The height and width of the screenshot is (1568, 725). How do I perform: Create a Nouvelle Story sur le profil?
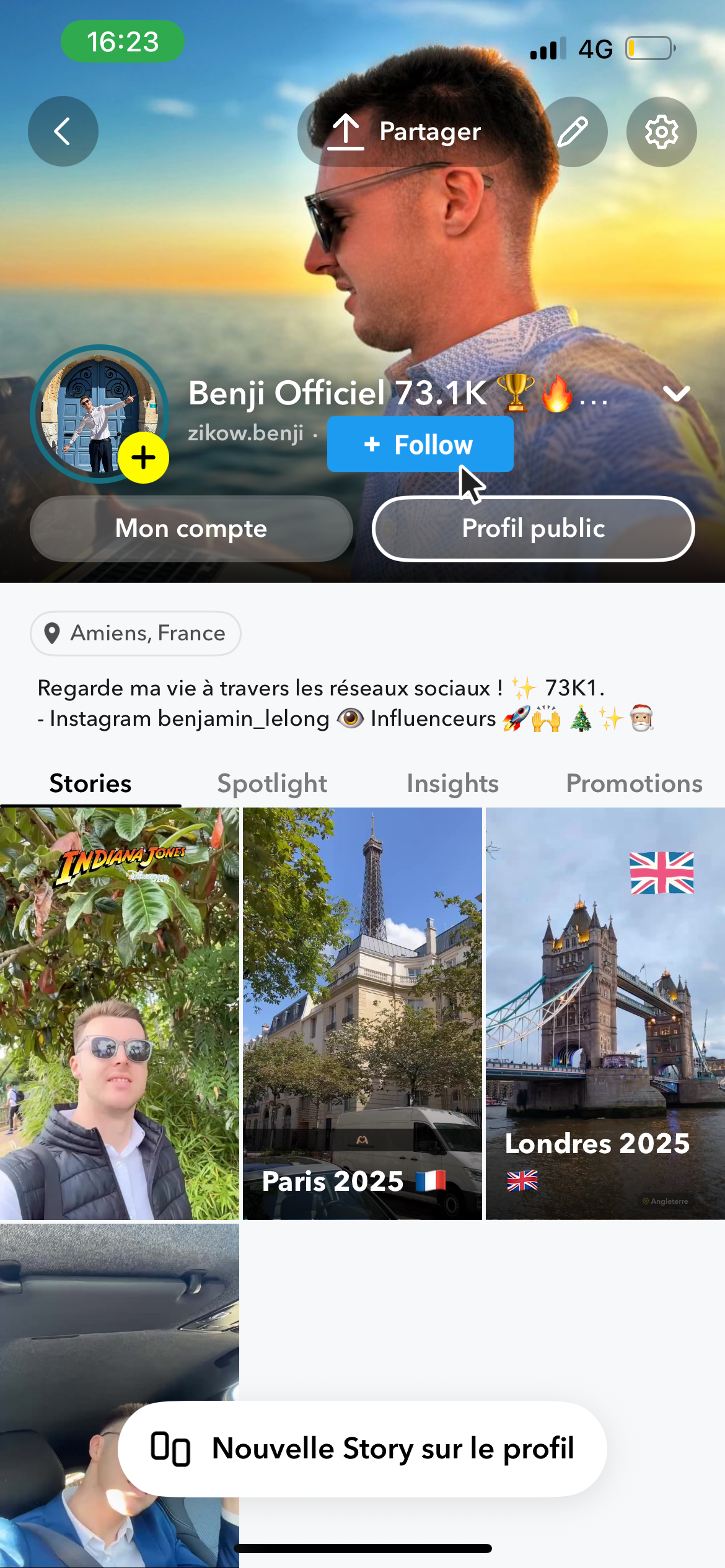[362, 1449]
